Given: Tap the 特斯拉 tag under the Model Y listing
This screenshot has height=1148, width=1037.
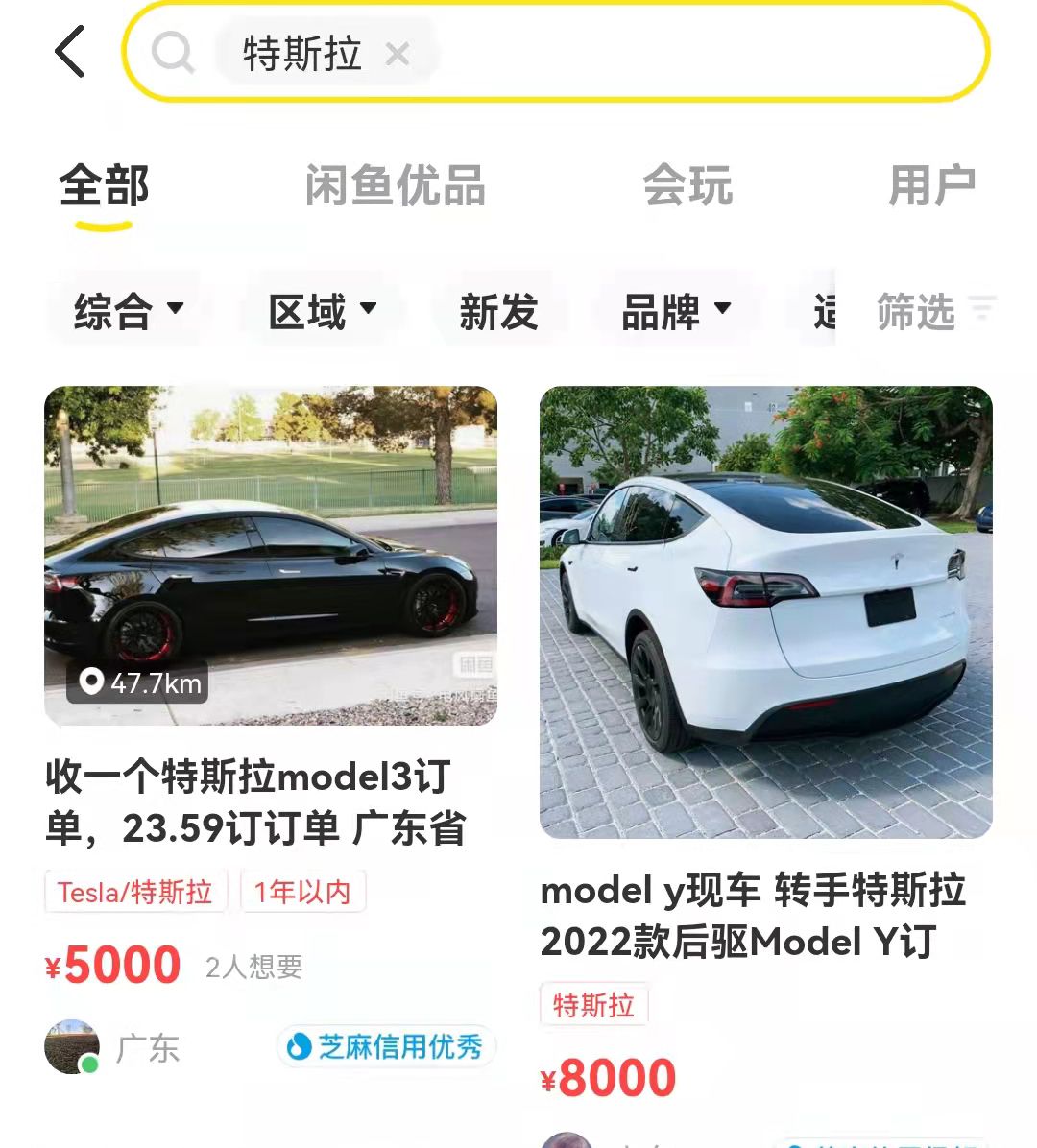Looking at the screenshot, I should click(x=594, y=1005).
